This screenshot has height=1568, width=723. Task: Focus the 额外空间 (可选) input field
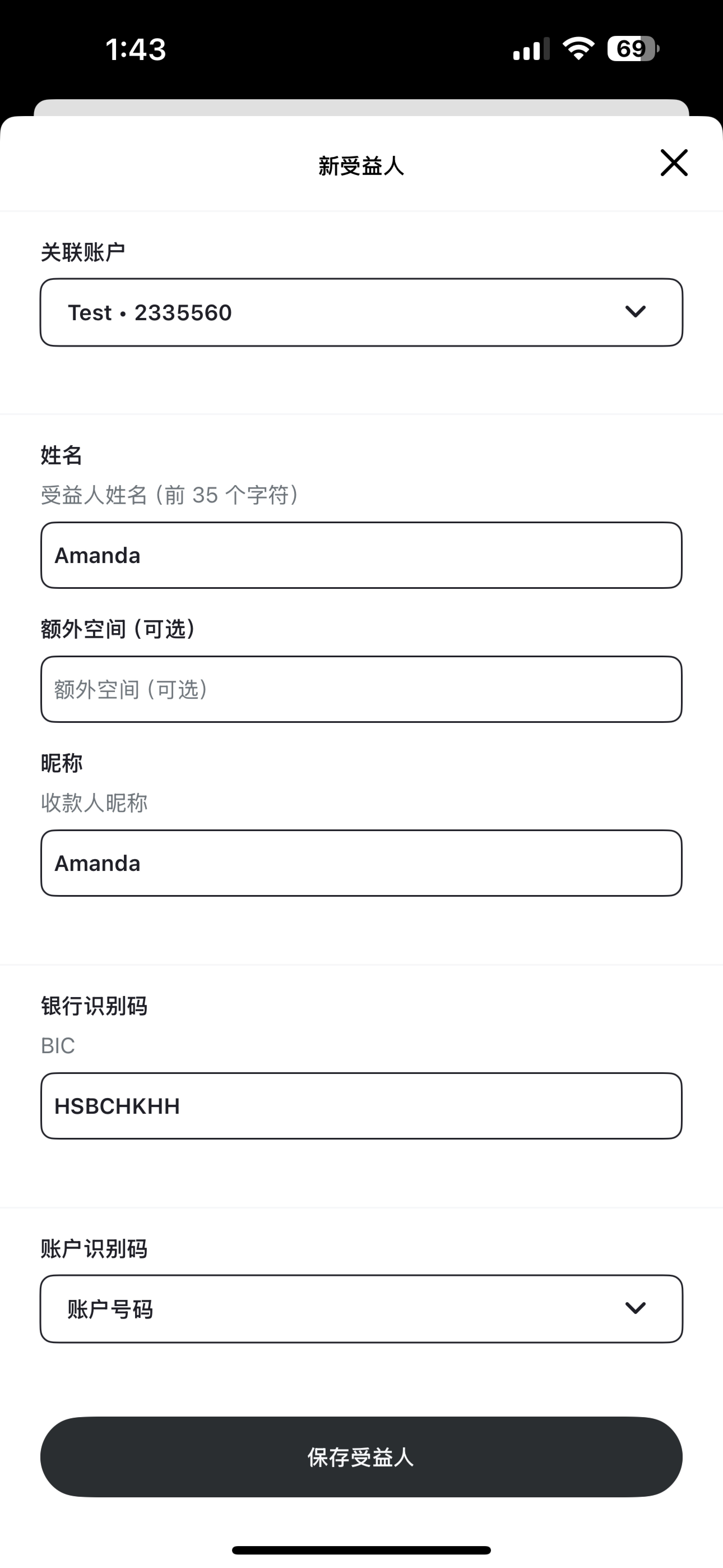[361, 689]
